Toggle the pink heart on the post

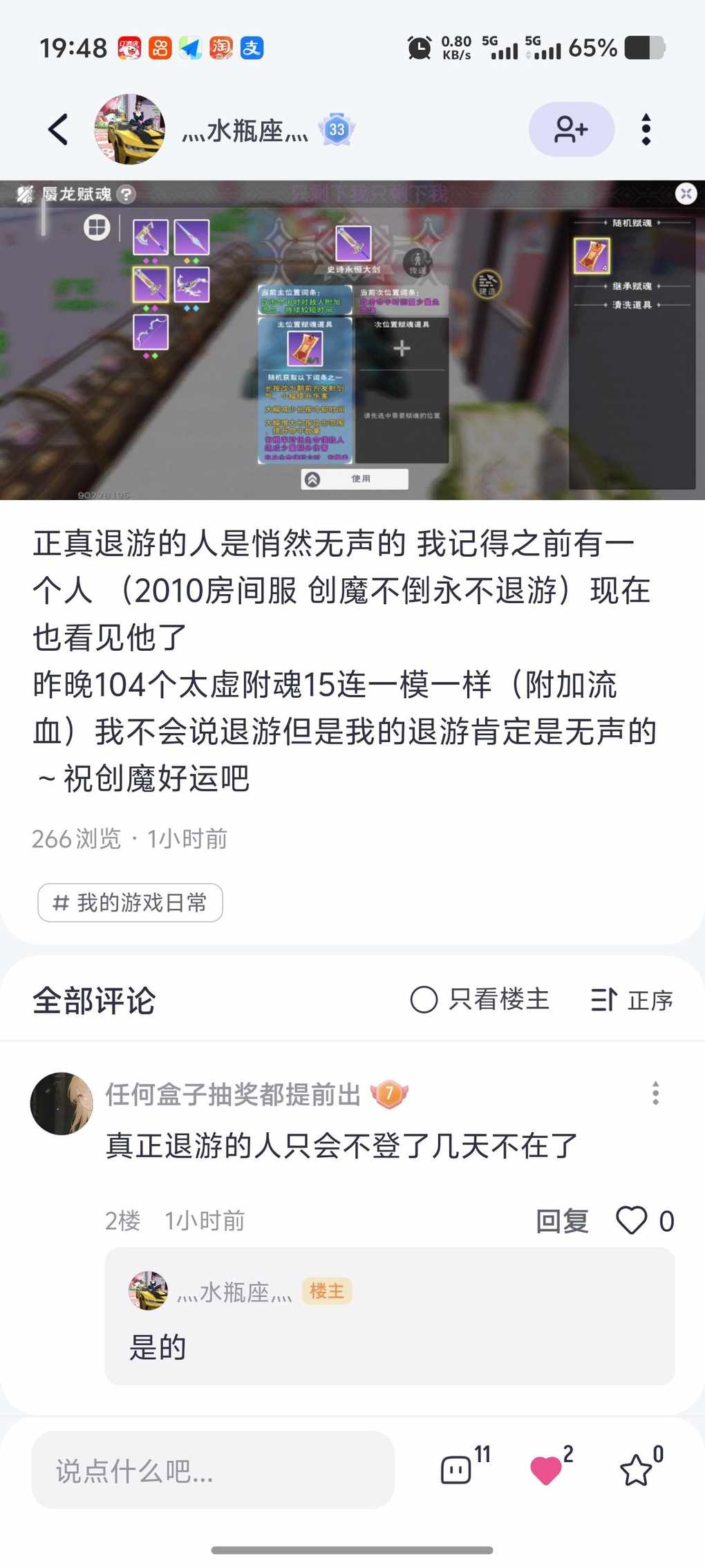coord(546,1470)
